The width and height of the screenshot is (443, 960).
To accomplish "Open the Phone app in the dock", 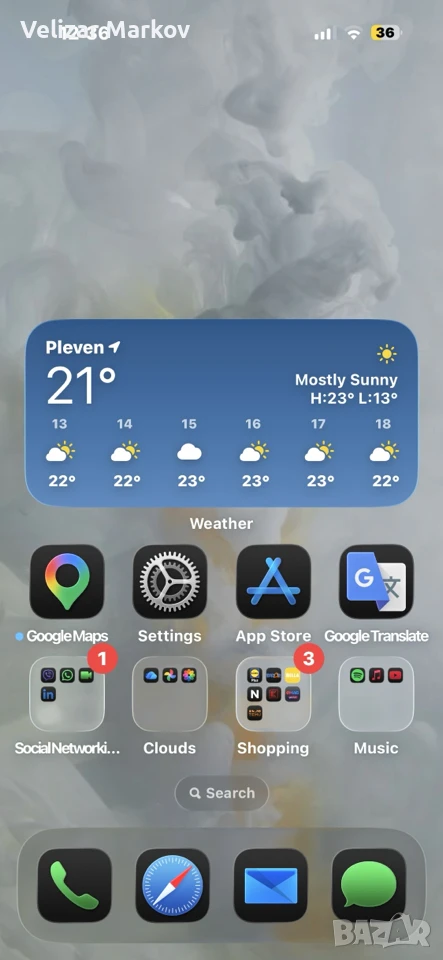I will tap(75, 885).
